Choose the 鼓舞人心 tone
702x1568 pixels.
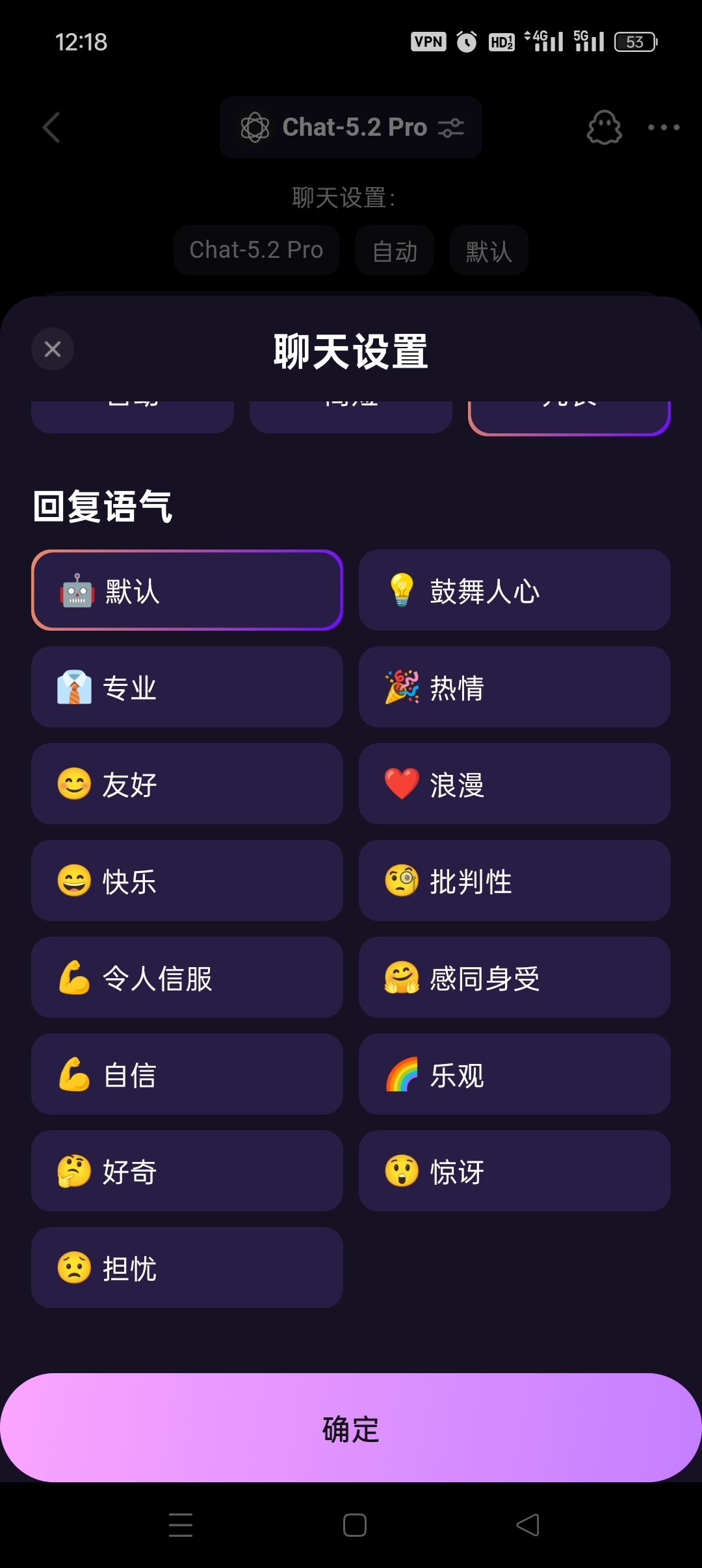coord(514,590)
